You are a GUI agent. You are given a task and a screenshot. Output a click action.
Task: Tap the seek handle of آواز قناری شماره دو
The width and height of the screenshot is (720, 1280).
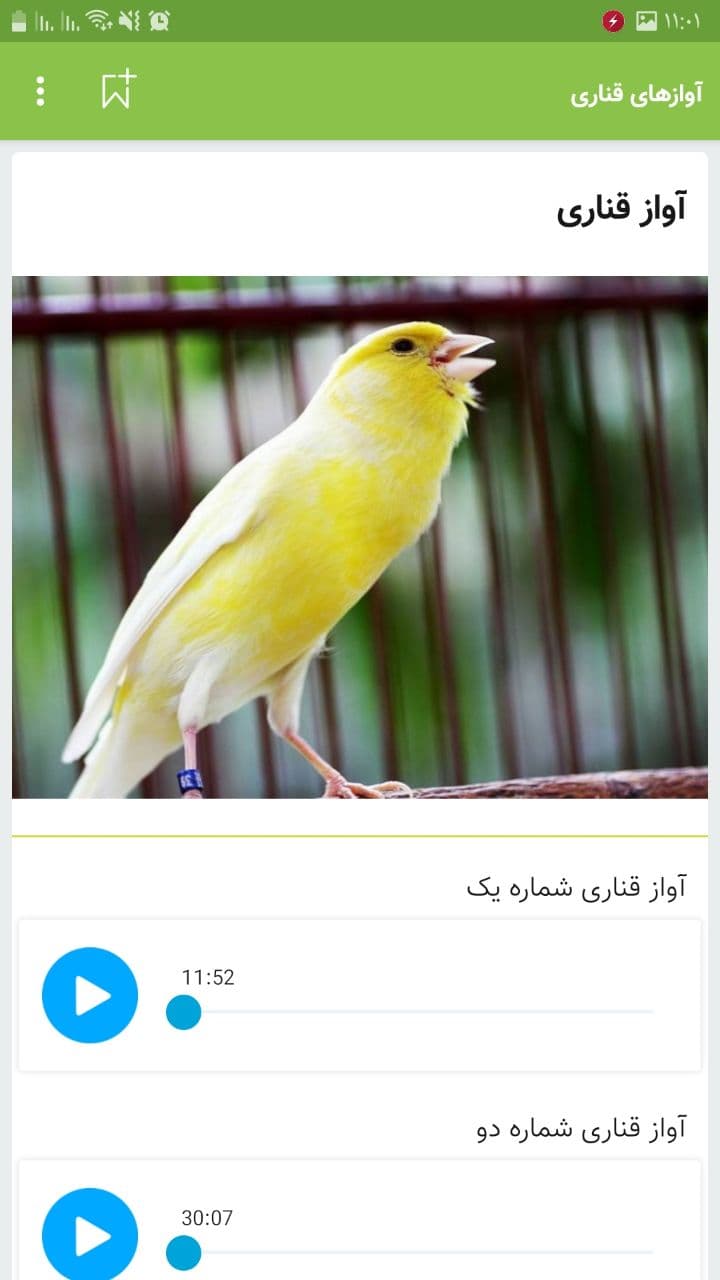[x=183, y=1252]
